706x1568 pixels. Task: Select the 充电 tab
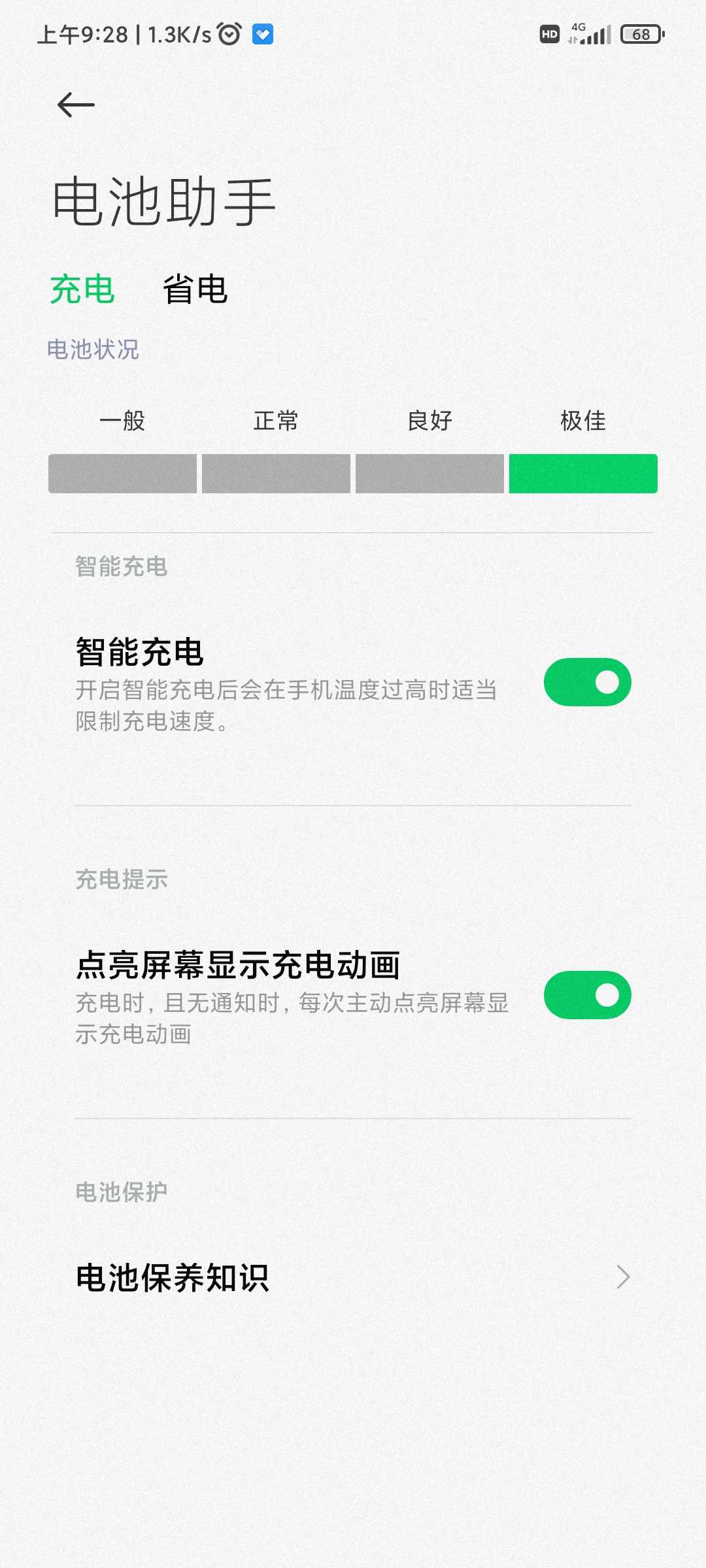click(82, 289)
